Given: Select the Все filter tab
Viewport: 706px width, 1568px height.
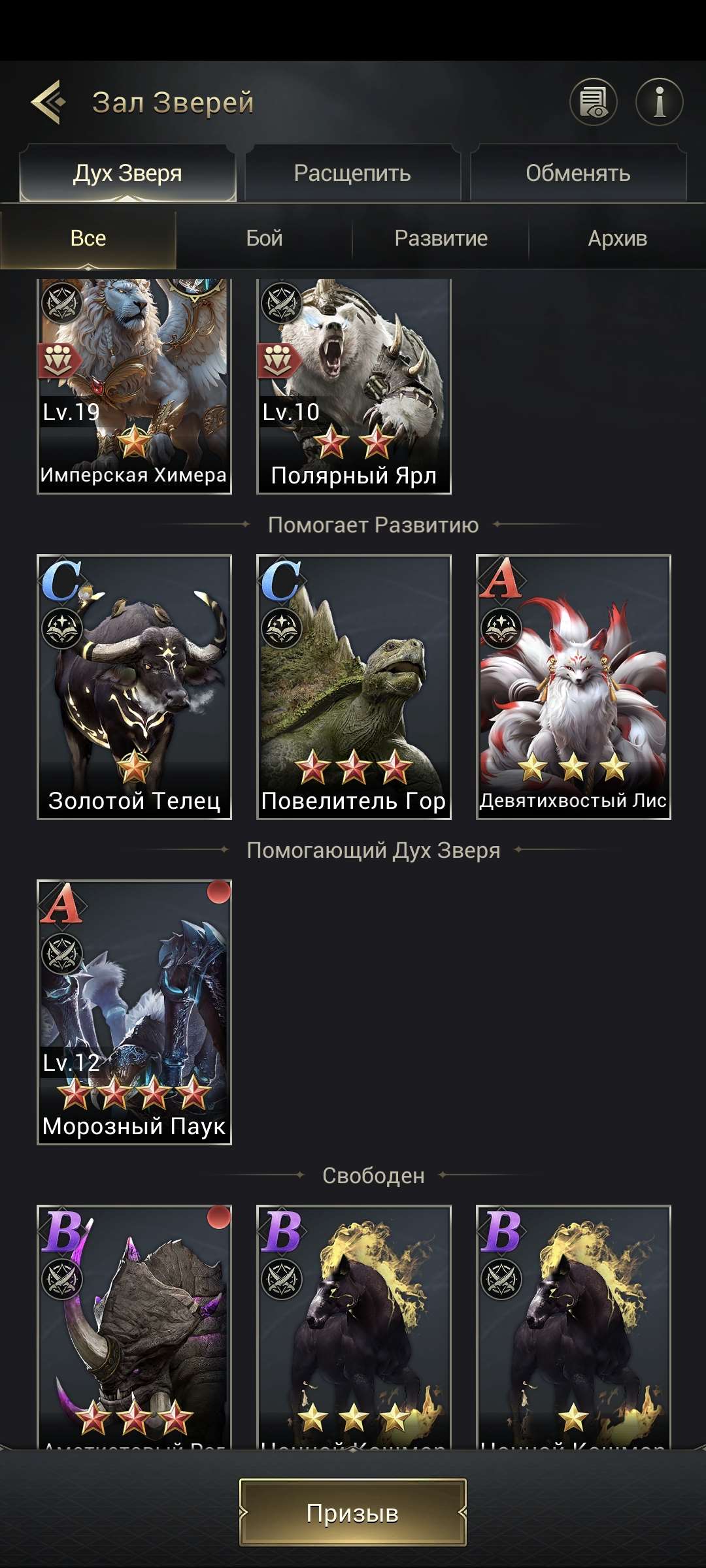Looking at the screenshot, I should (88, 238).
